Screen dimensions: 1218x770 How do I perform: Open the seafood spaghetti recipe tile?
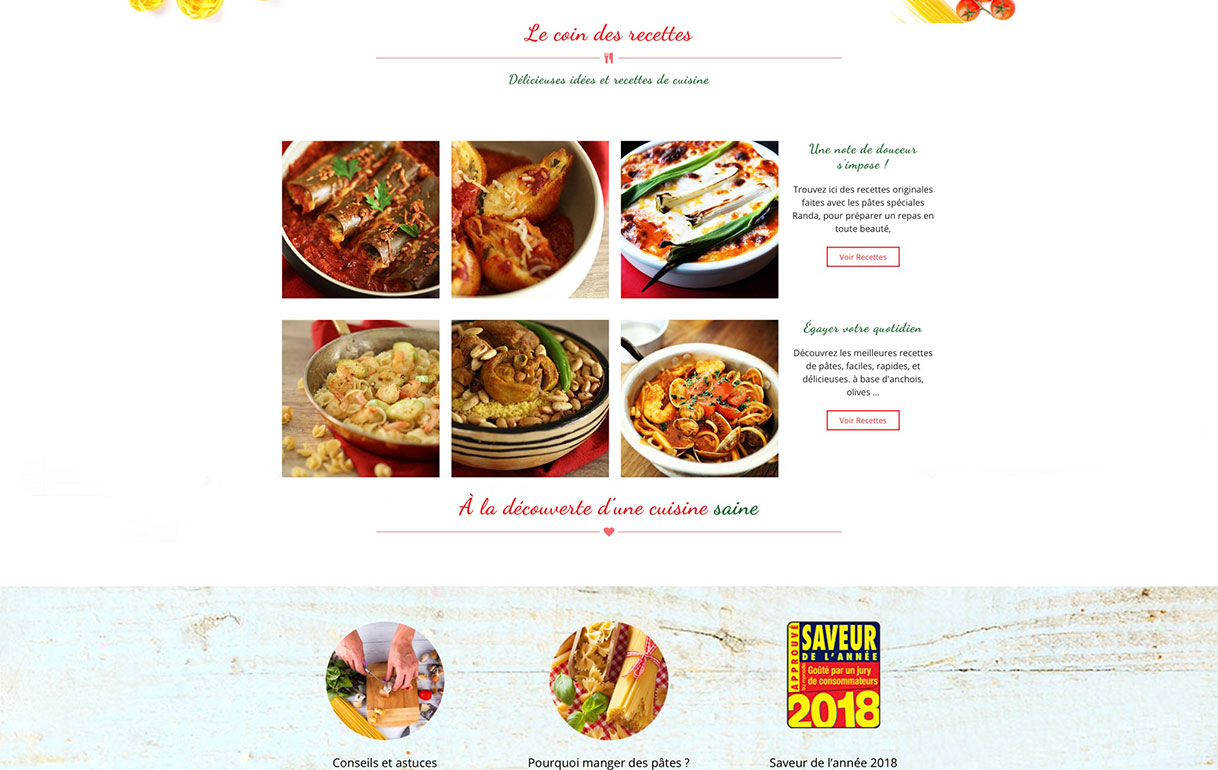point(699,398)
